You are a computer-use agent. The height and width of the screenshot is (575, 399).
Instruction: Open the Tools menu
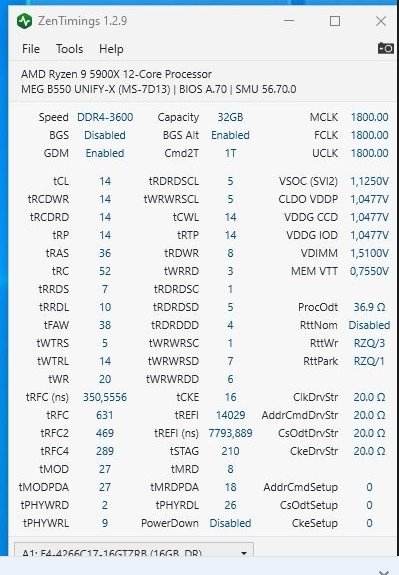pyautogui.click(x=69, y=49)
